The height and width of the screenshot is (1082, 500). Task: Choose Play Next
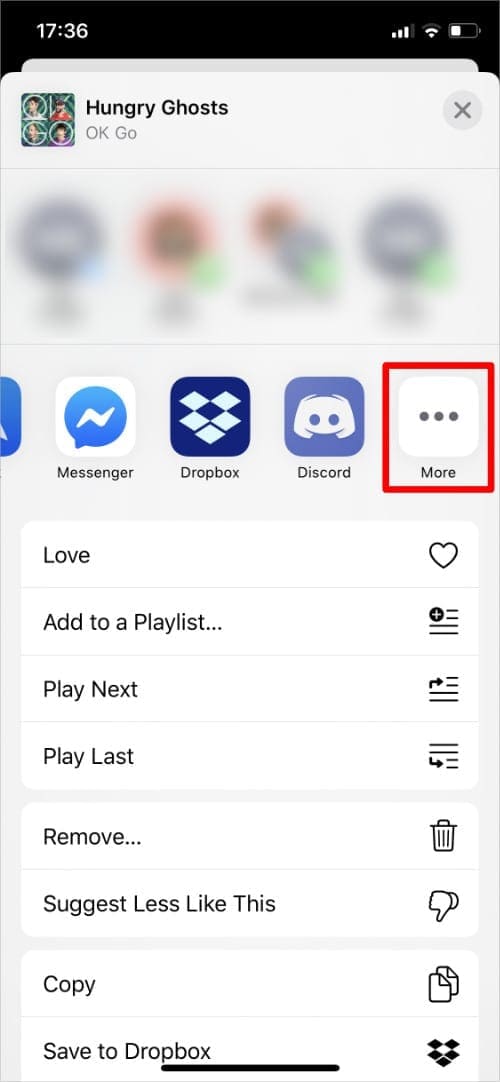point(250,689)
